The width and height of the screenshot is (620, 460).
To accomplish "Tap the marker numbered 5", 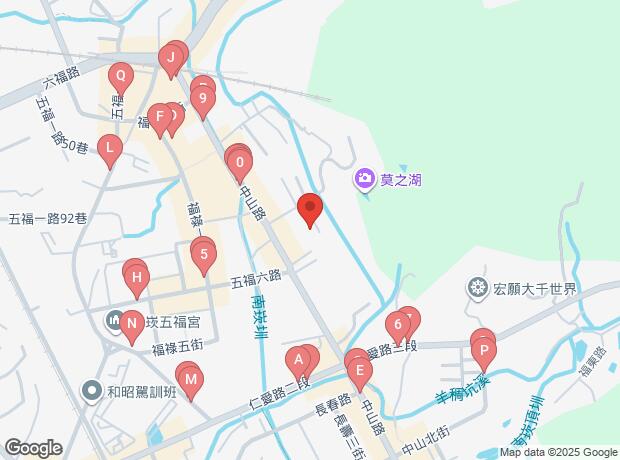I will point(204,255).
